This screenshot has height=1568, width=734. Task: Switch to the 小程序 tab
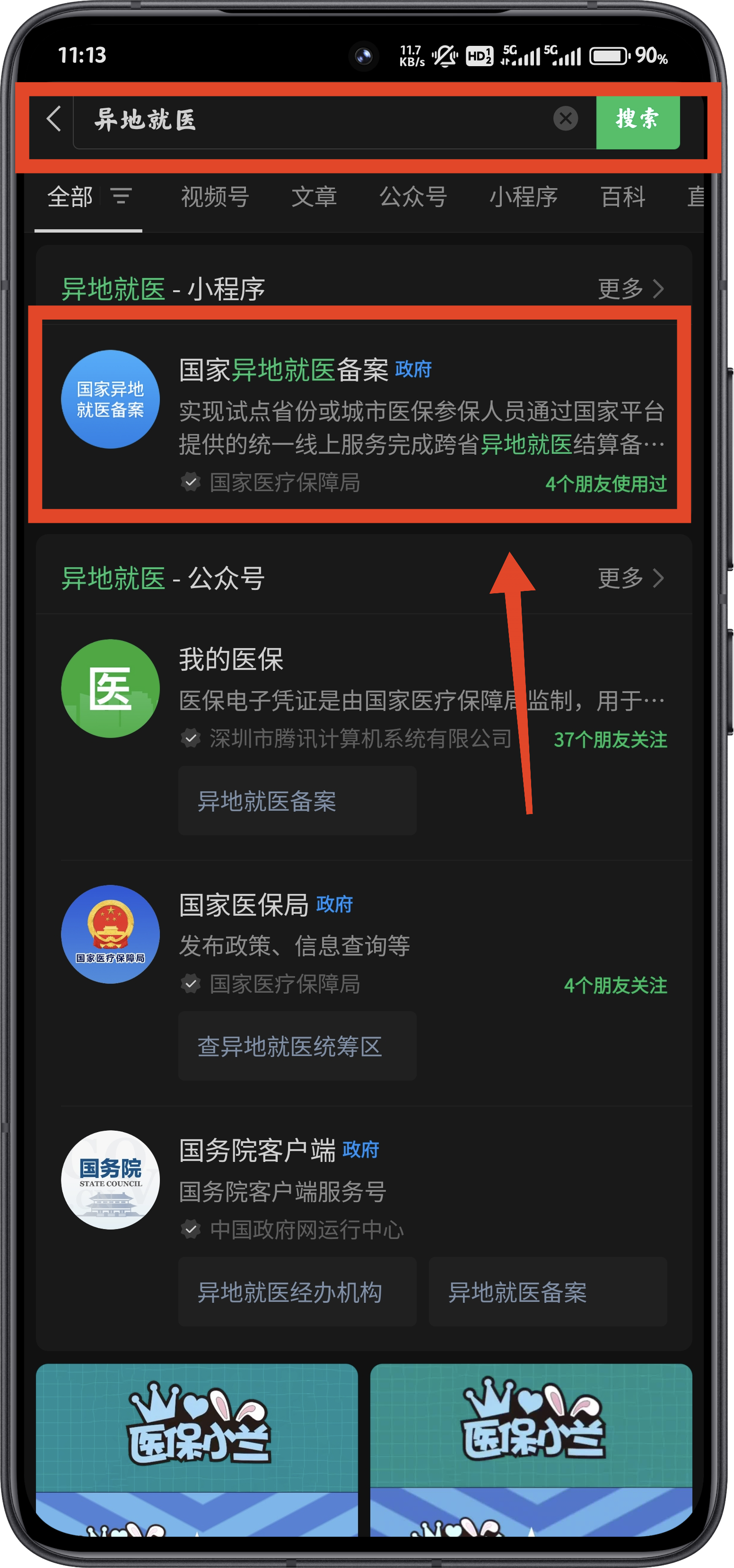pyautogui.click(x=523, y=197)
